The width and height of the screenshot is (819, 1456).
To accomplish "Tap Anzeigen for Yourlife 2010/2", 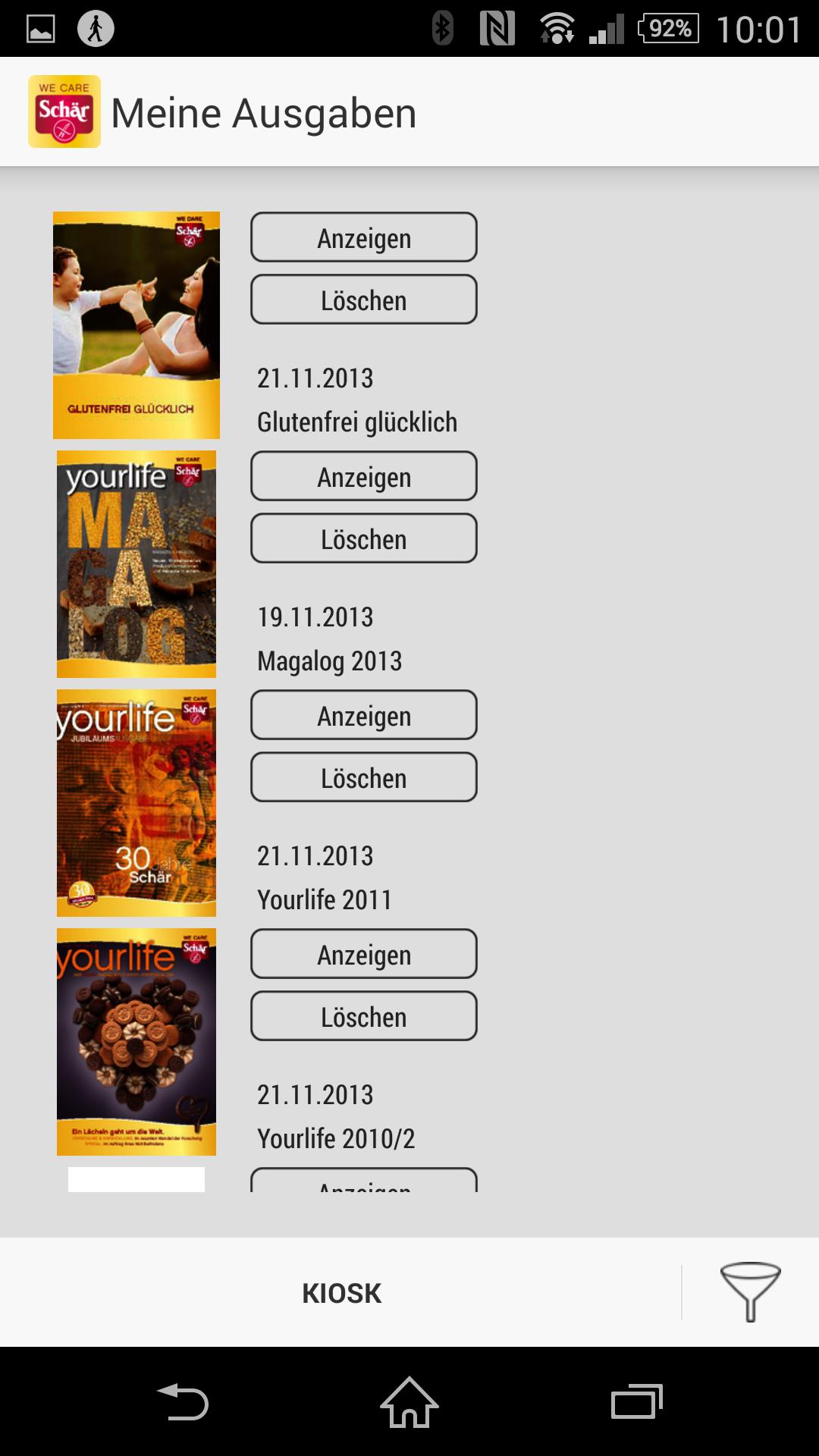I will (x=364, y=955).
